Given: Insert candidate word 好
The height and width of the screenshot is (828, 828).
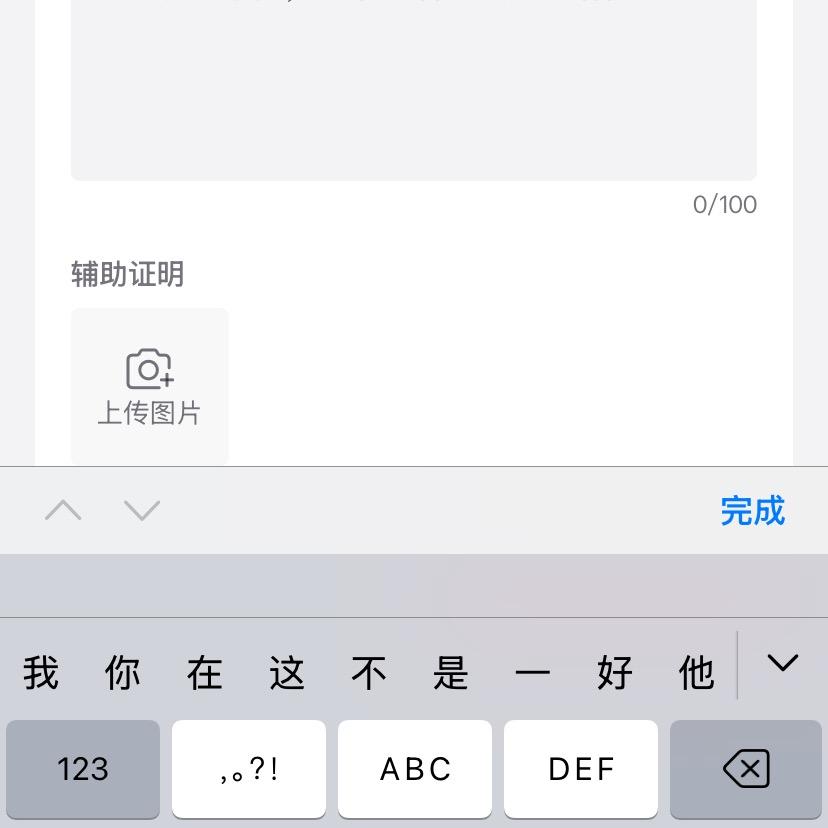Looking at the screenshot, I should click(615, 672).
